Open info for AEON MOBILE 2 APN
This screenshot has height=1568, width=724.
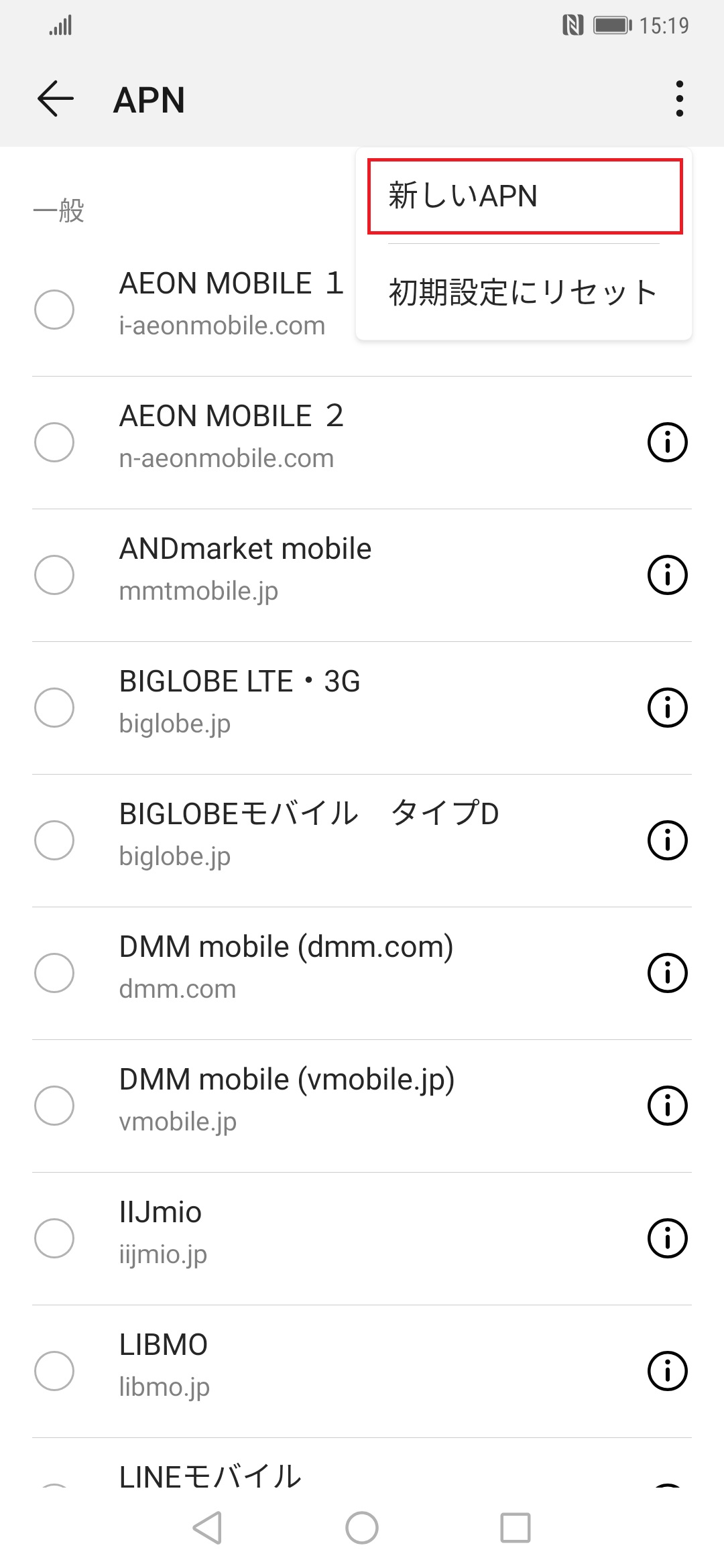[667, 442]
